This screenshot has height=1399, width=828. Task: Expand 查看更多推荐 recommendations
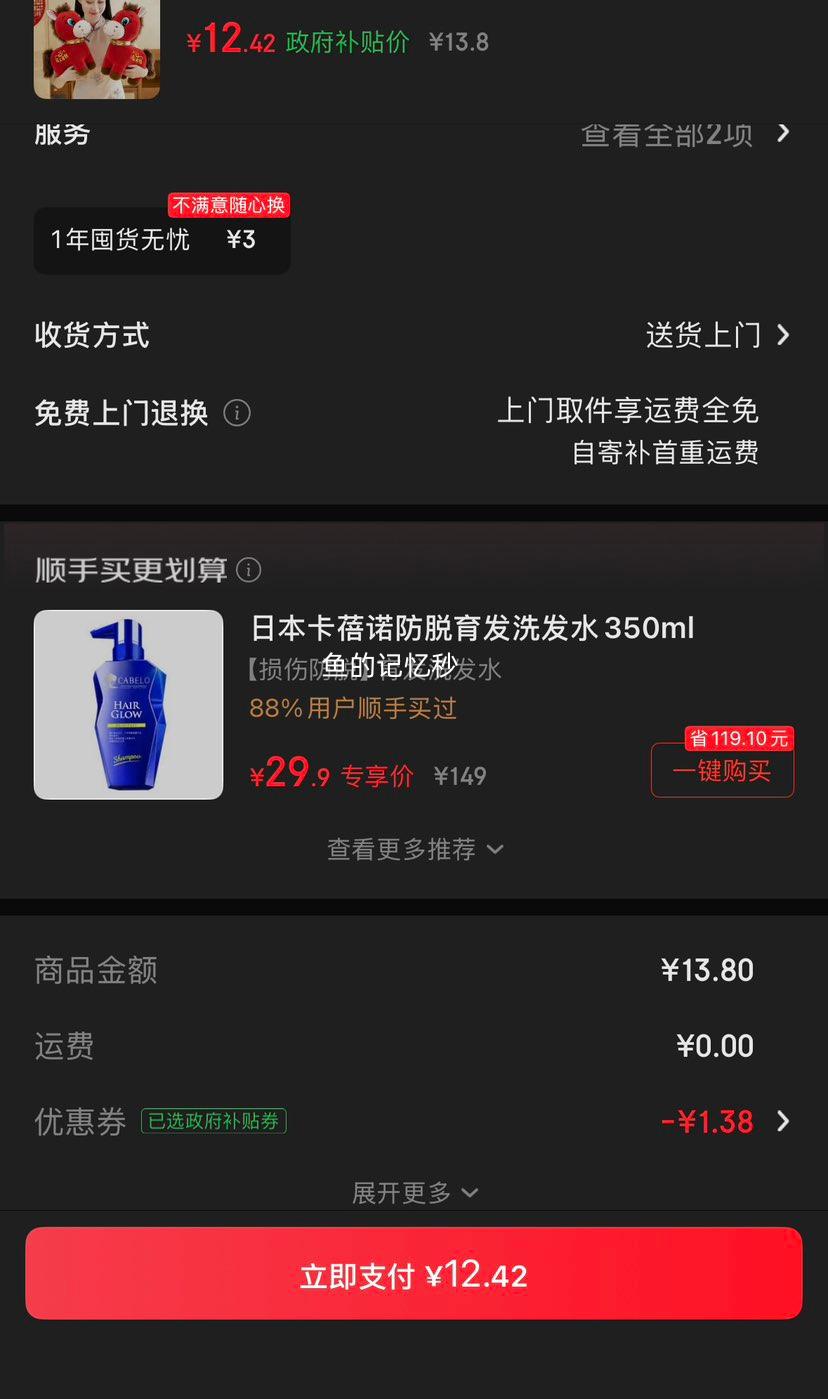coord(414,849)
